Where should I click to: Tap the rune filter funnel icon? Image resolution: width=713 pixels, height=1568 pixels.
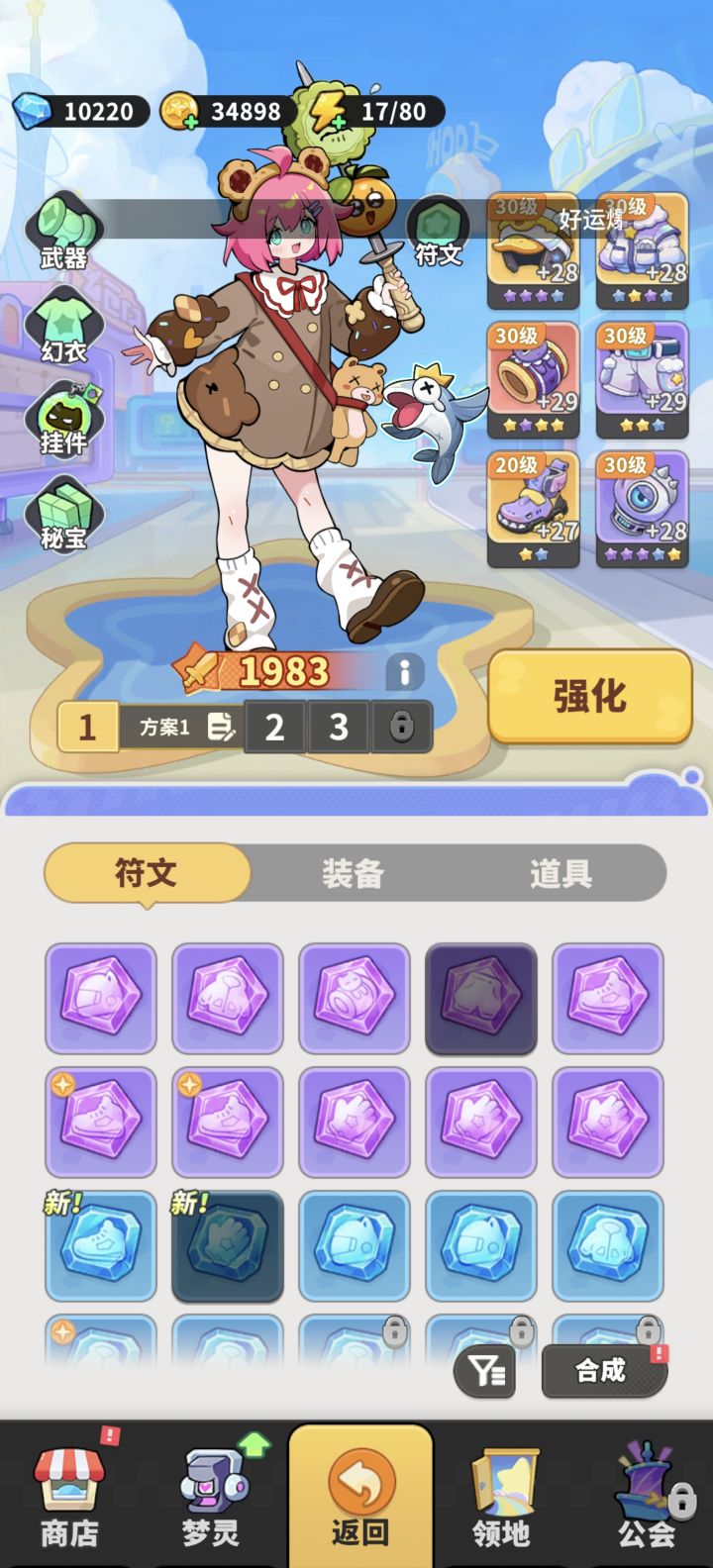pos(484,1372)
